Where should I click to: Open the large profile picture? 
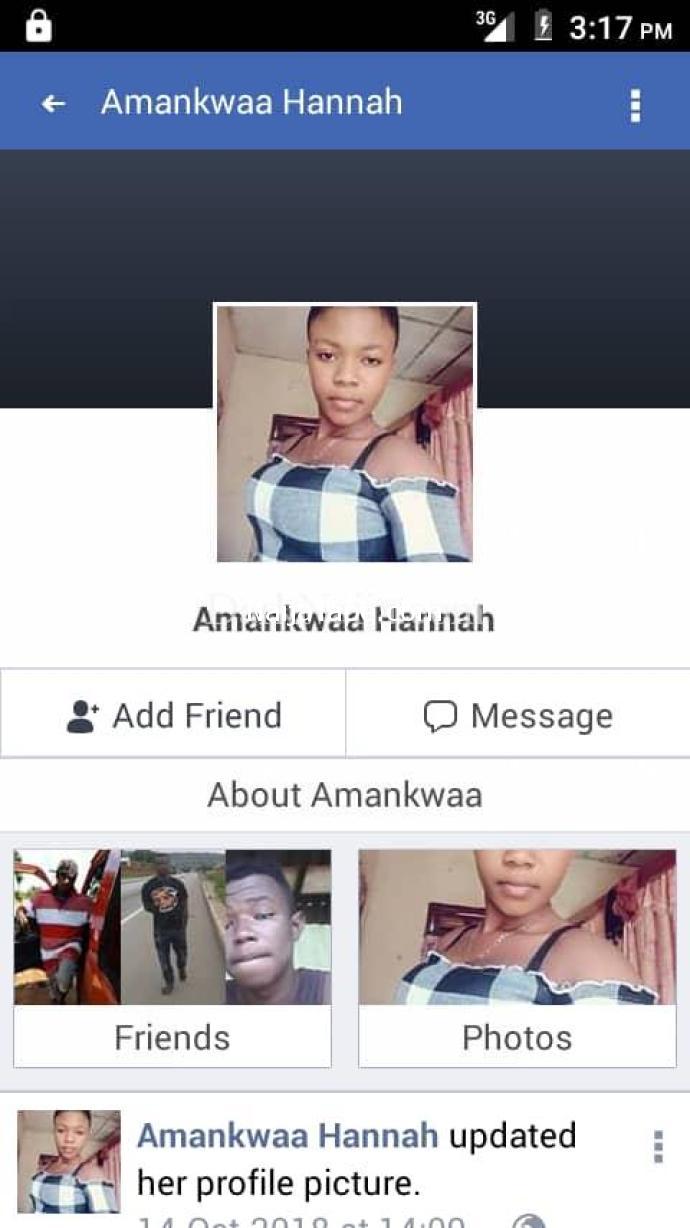point(345,433)
